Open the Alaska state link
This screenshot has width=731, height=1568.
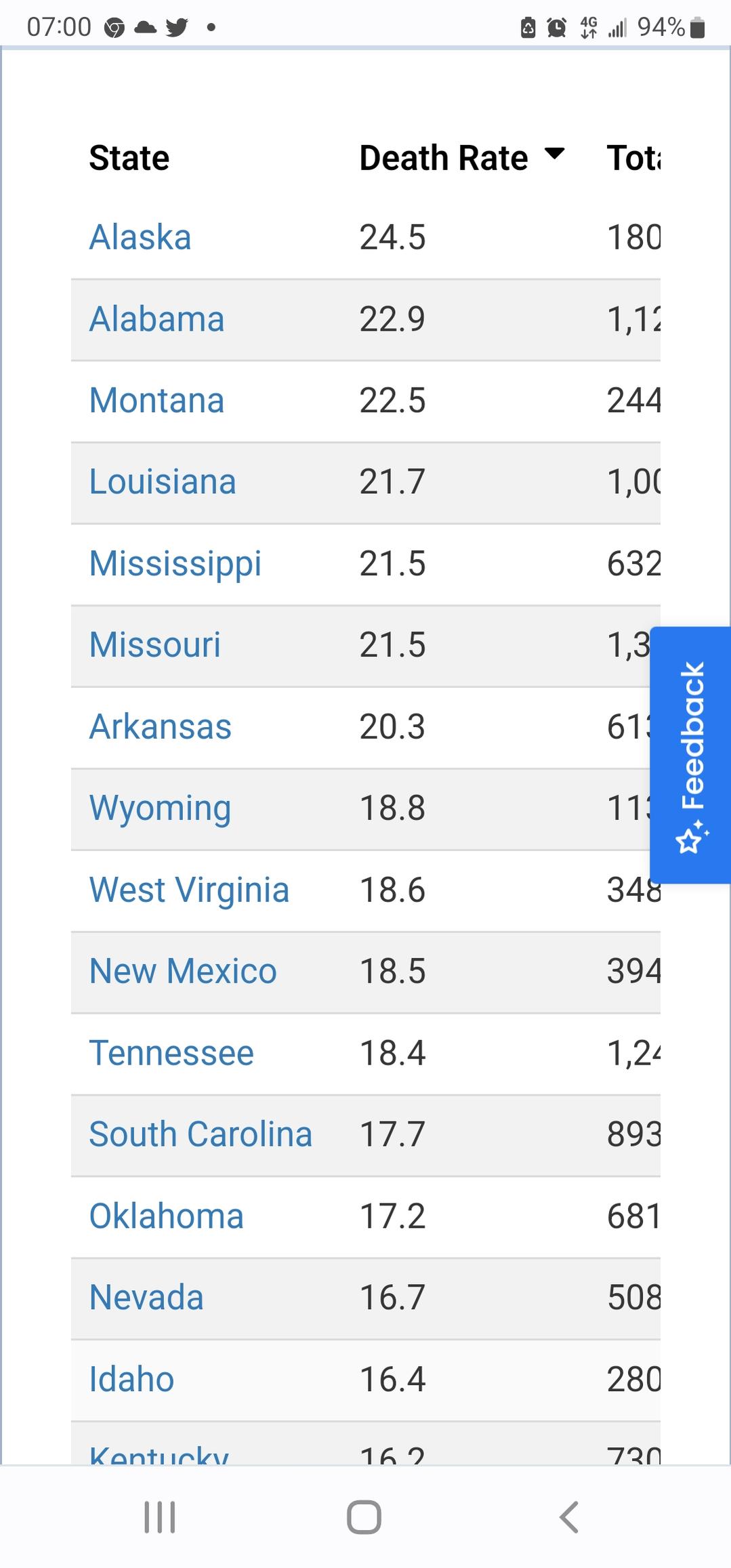coord(140,238)
